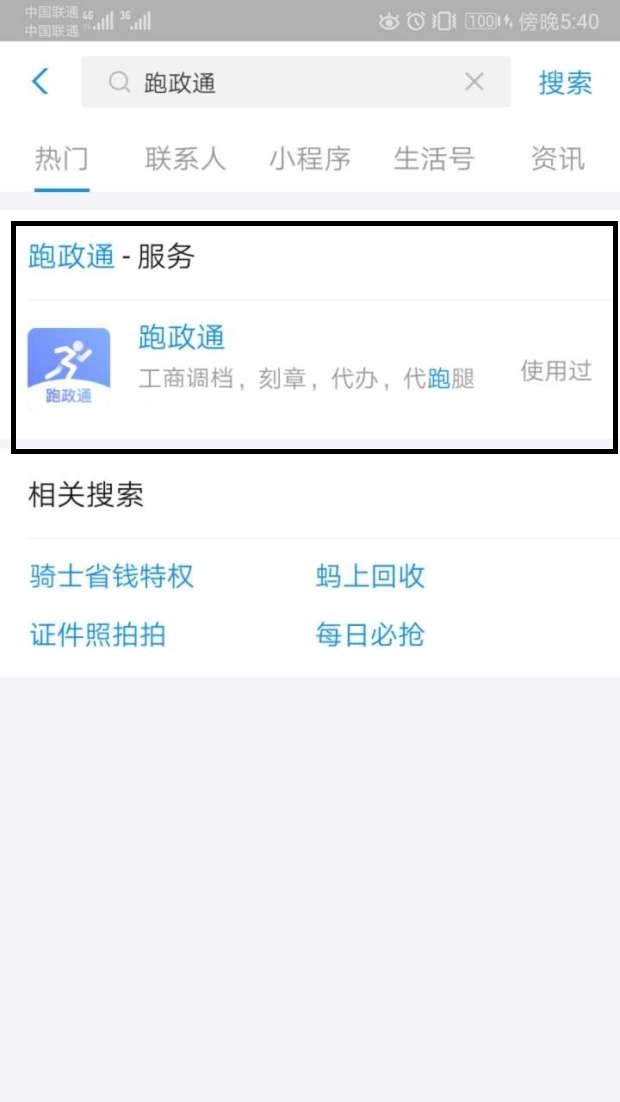This screenshot has height=1102, width=620.
Task: Switch to the 联系人 tab
Action: (185, 159)
